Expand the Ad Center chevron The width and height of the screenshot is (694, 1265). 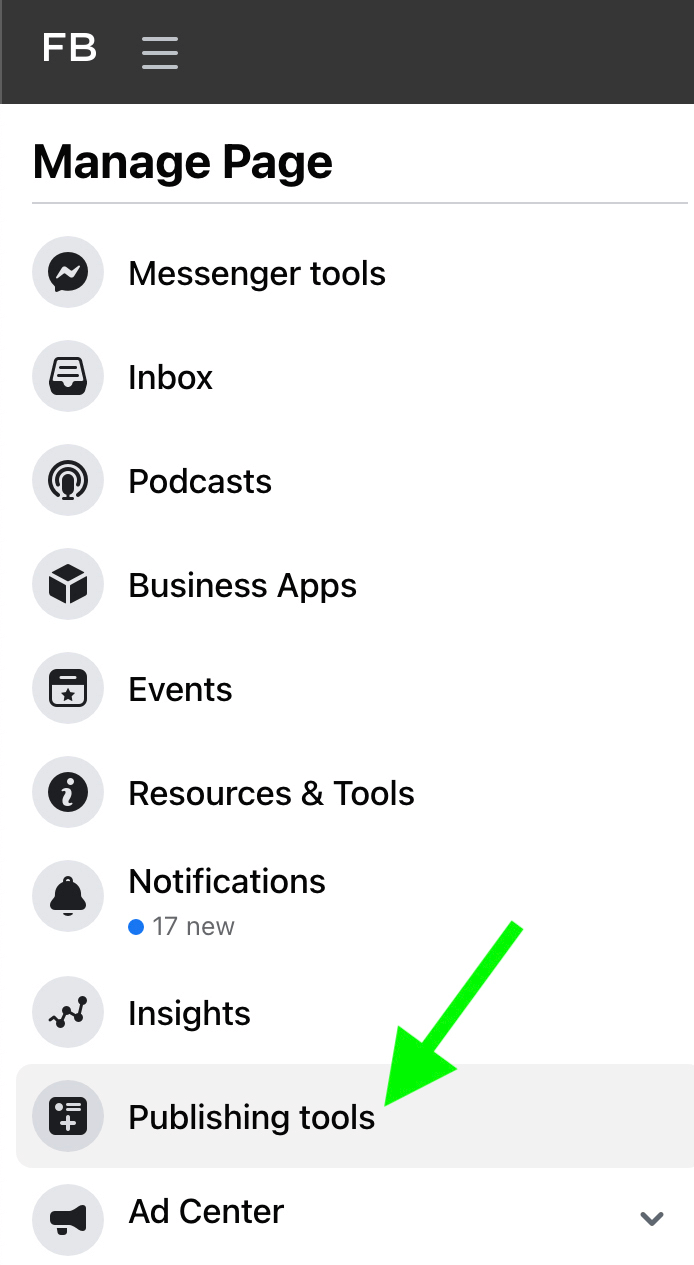(652, 1218)
